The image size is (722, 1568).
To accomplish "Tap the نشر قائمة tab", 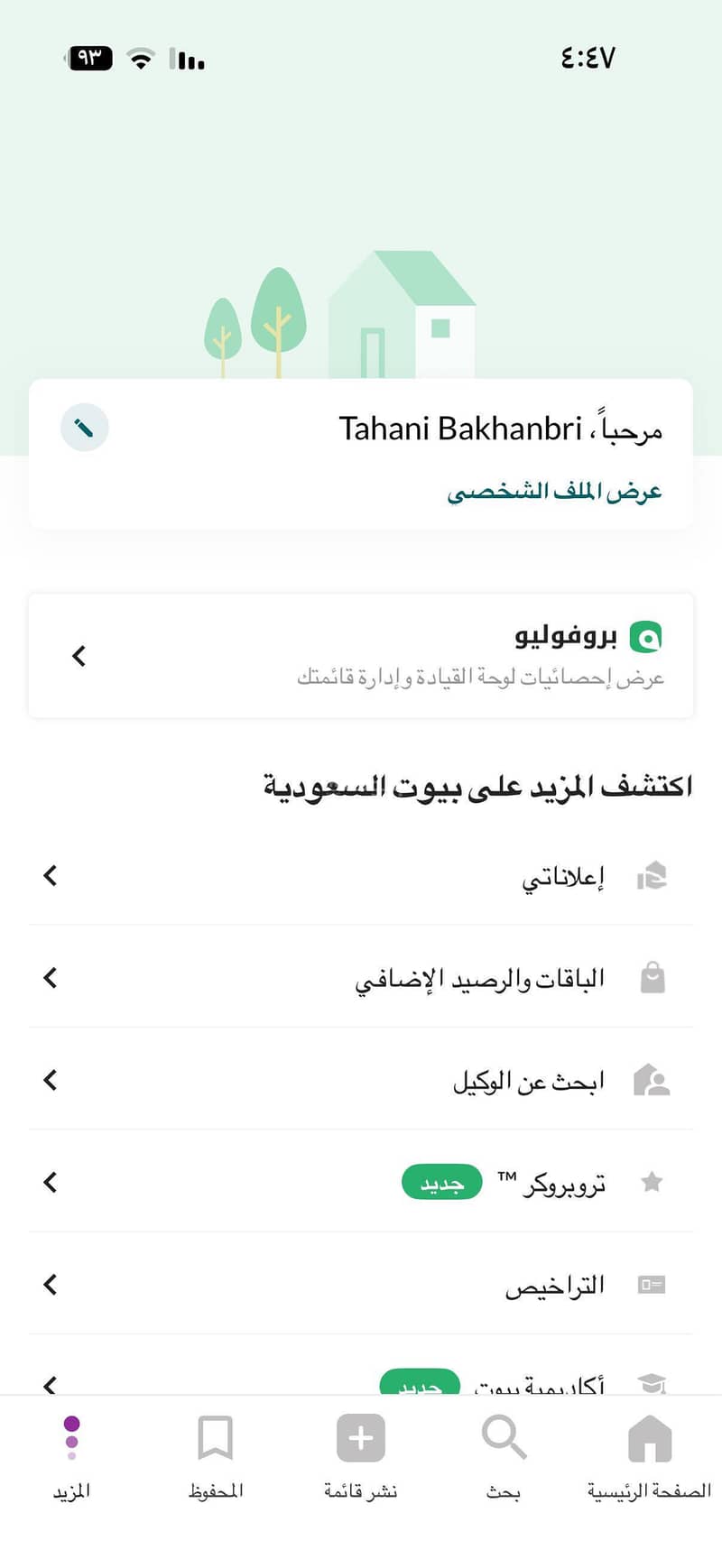I will (x=360, y=1454).
